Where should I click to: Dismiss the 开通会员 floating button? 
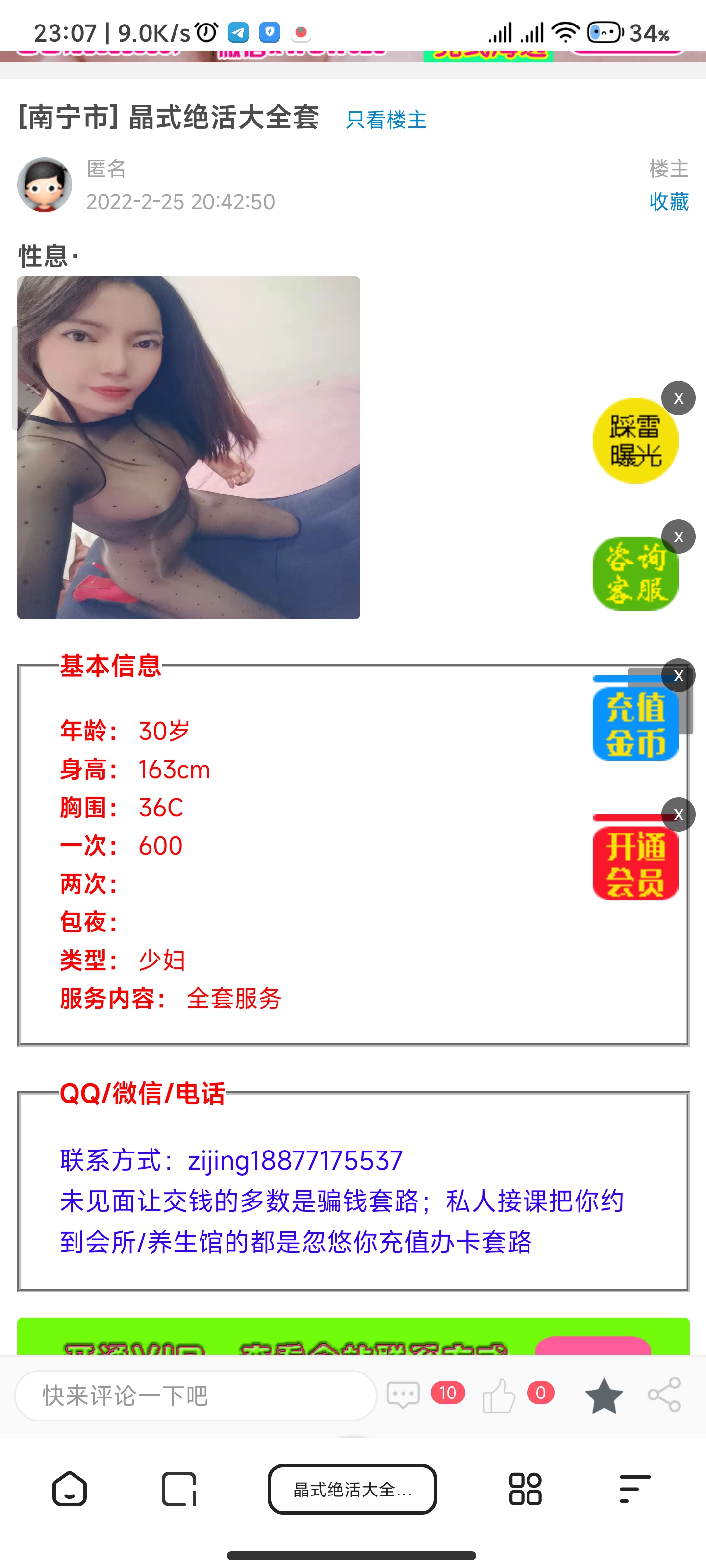(678, 815)
